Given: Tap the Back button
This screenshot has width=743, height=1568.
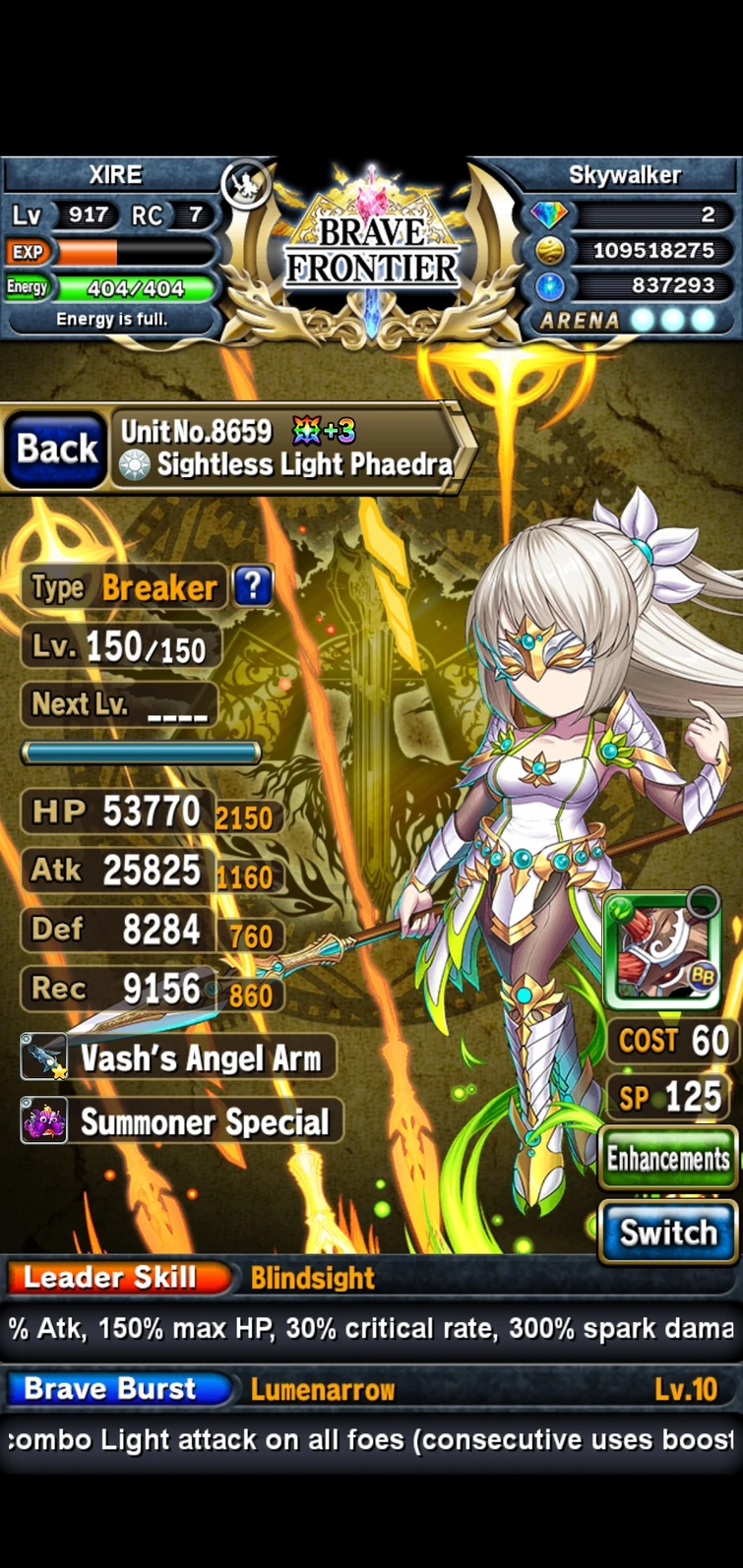Looking at the screenshot, I should pos(55,450).
